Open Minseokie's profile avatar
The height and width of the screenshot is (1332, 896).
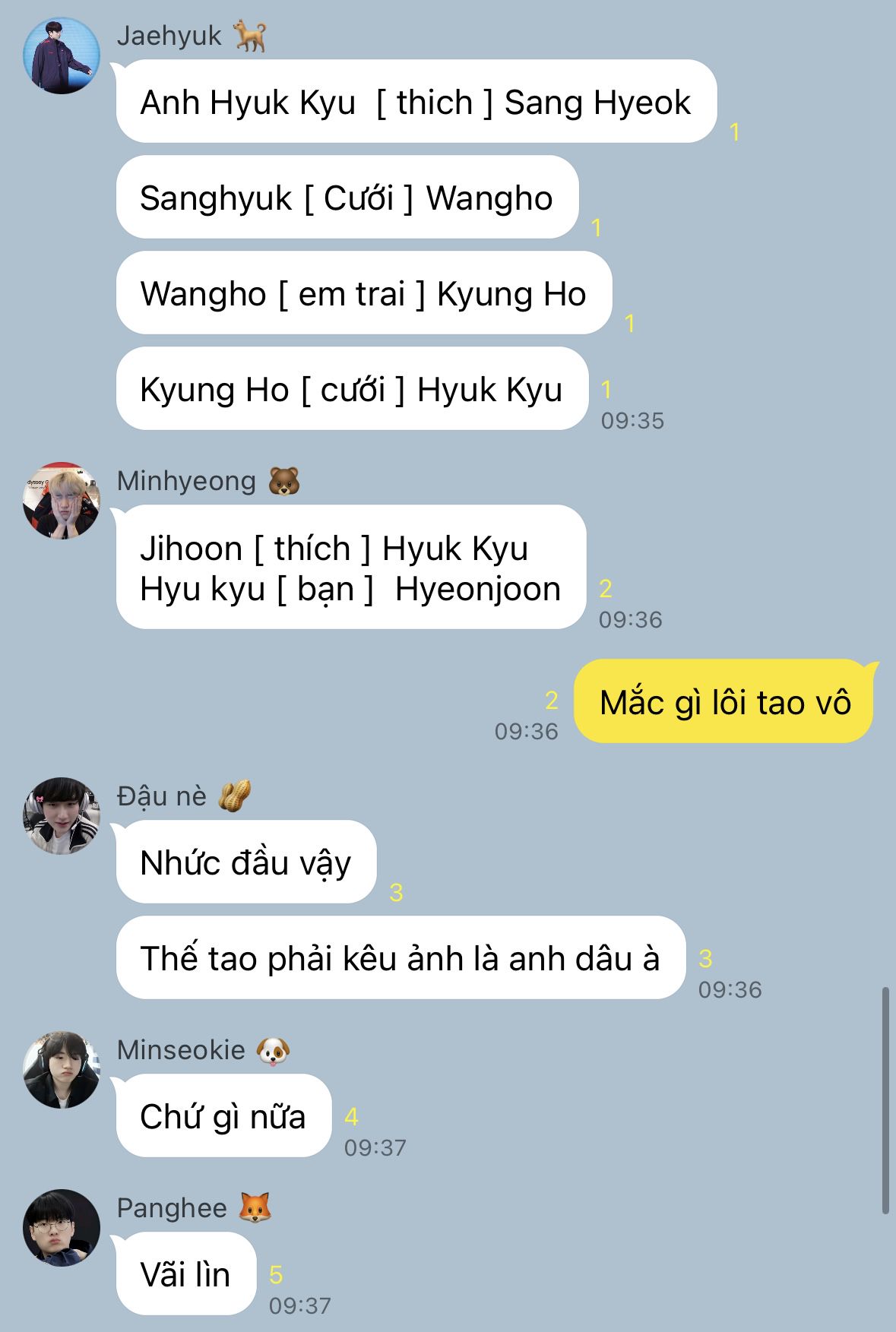click(62, 1069)
